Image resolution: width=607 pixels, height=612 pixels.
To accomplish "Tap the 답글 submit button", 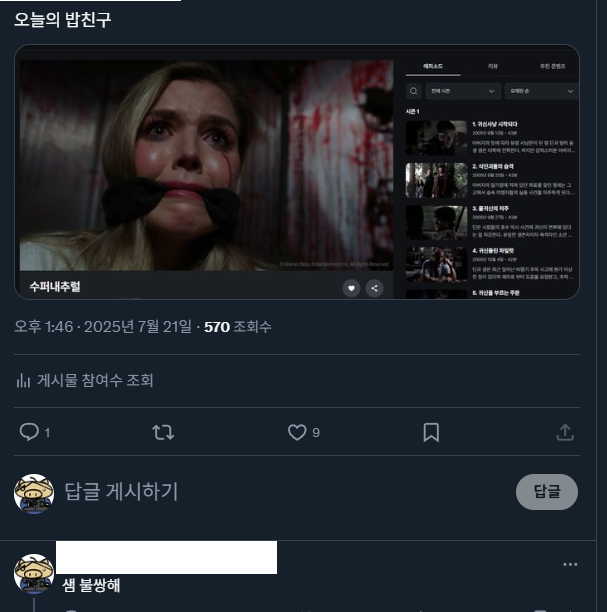I will pyautogui.click(x=547, y=491).
